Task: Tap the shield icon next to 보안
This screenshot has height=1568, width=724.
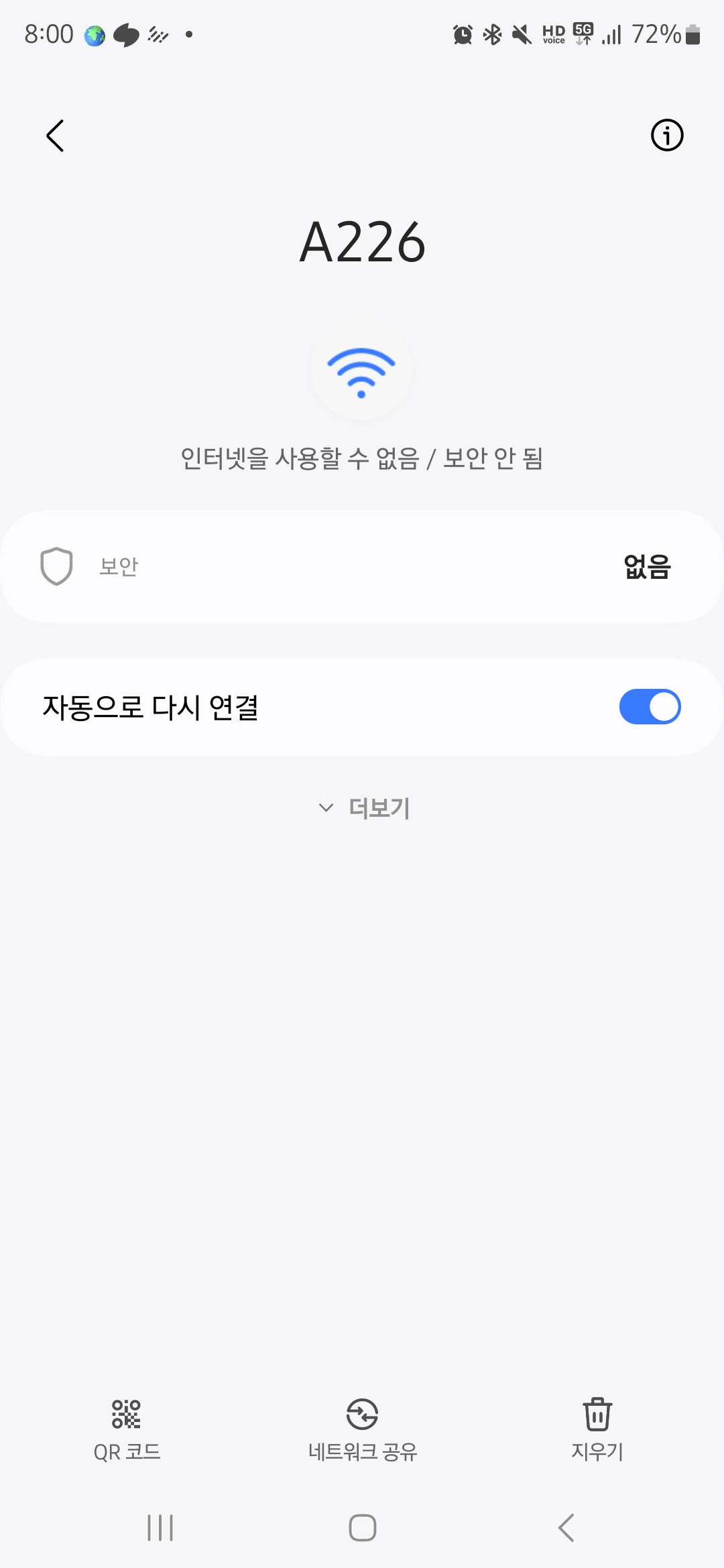Action: [x=56, y=566]
